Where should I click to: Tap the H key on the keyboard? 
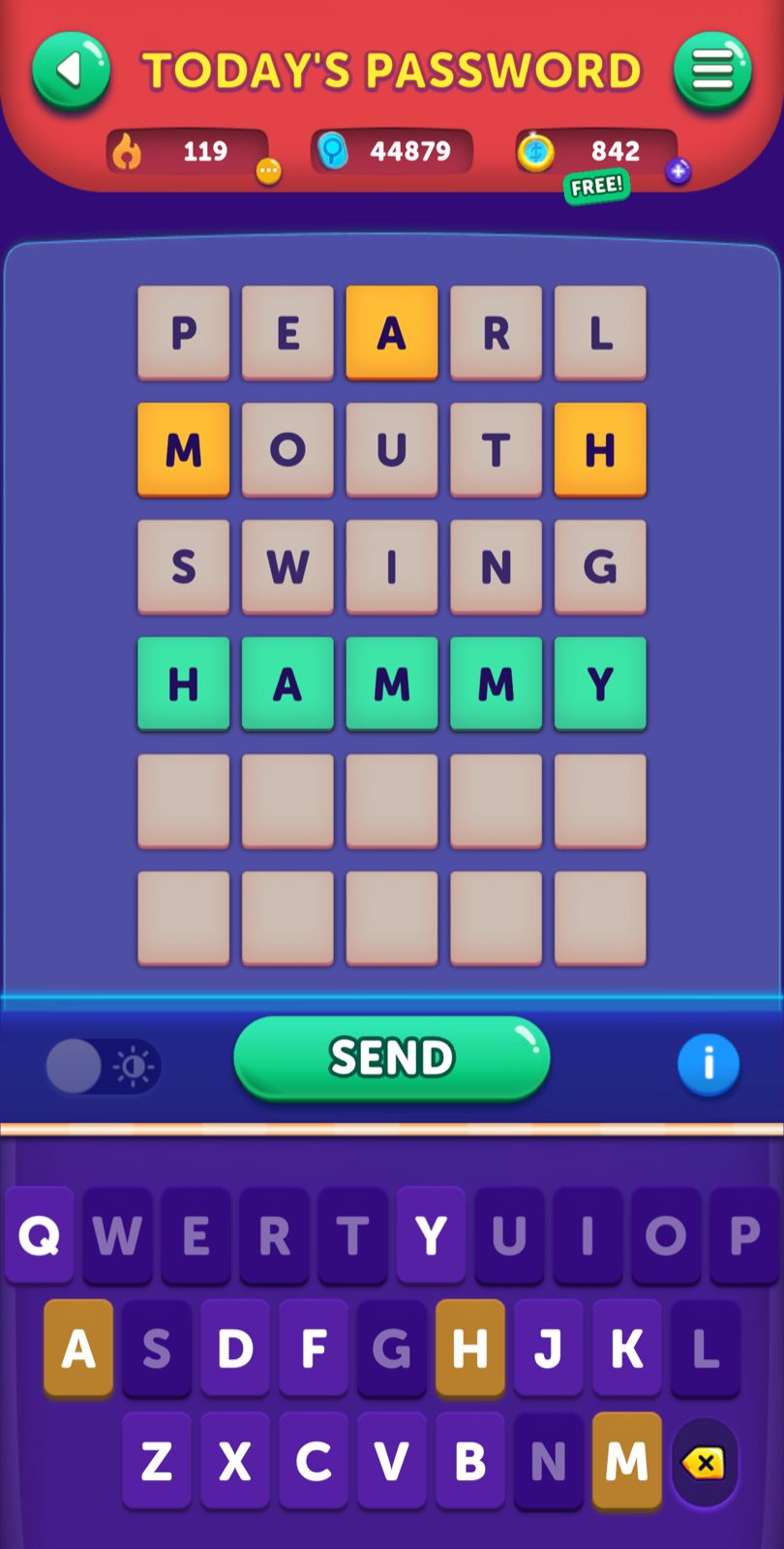(470, 1349)
